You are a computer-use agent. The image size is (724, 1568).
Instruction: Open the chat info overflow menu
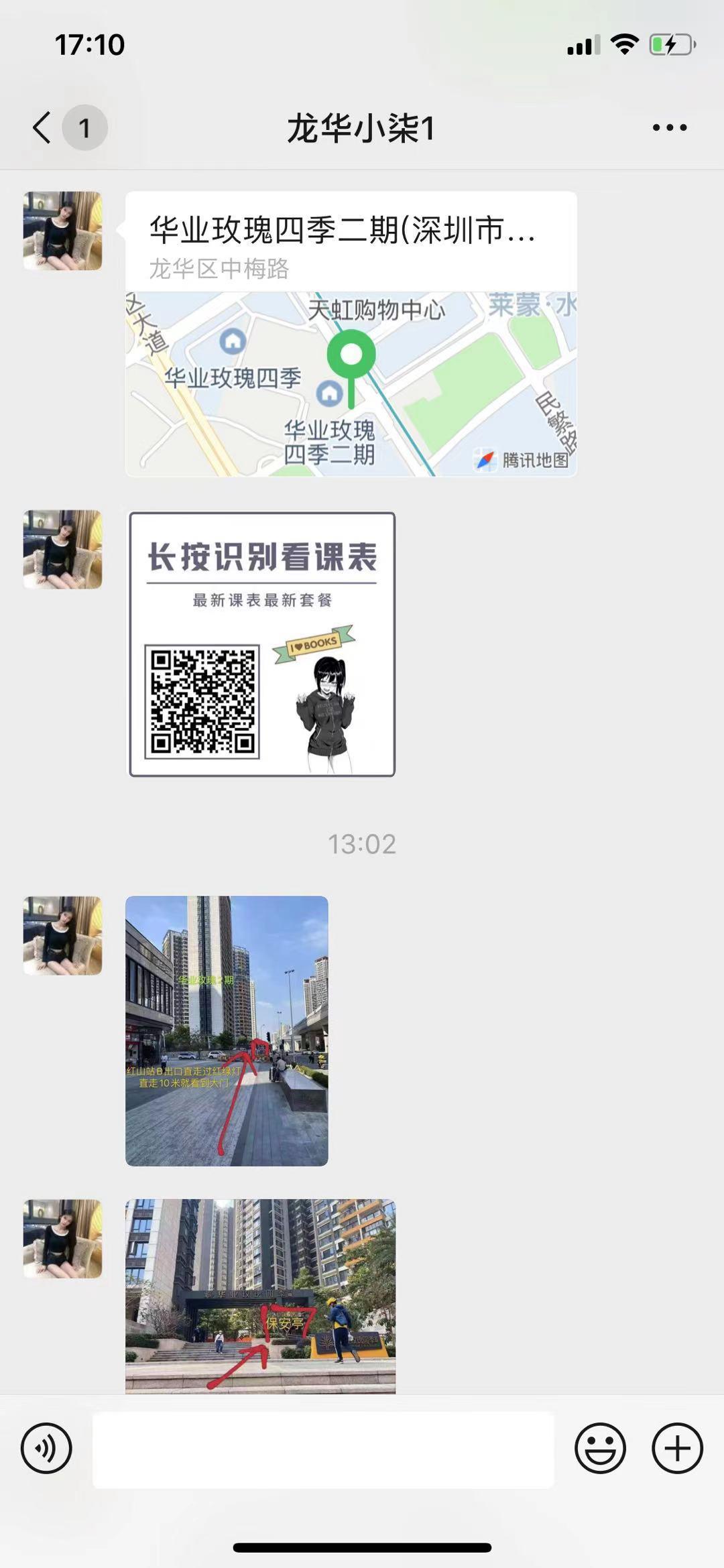(x=669, y=127)
